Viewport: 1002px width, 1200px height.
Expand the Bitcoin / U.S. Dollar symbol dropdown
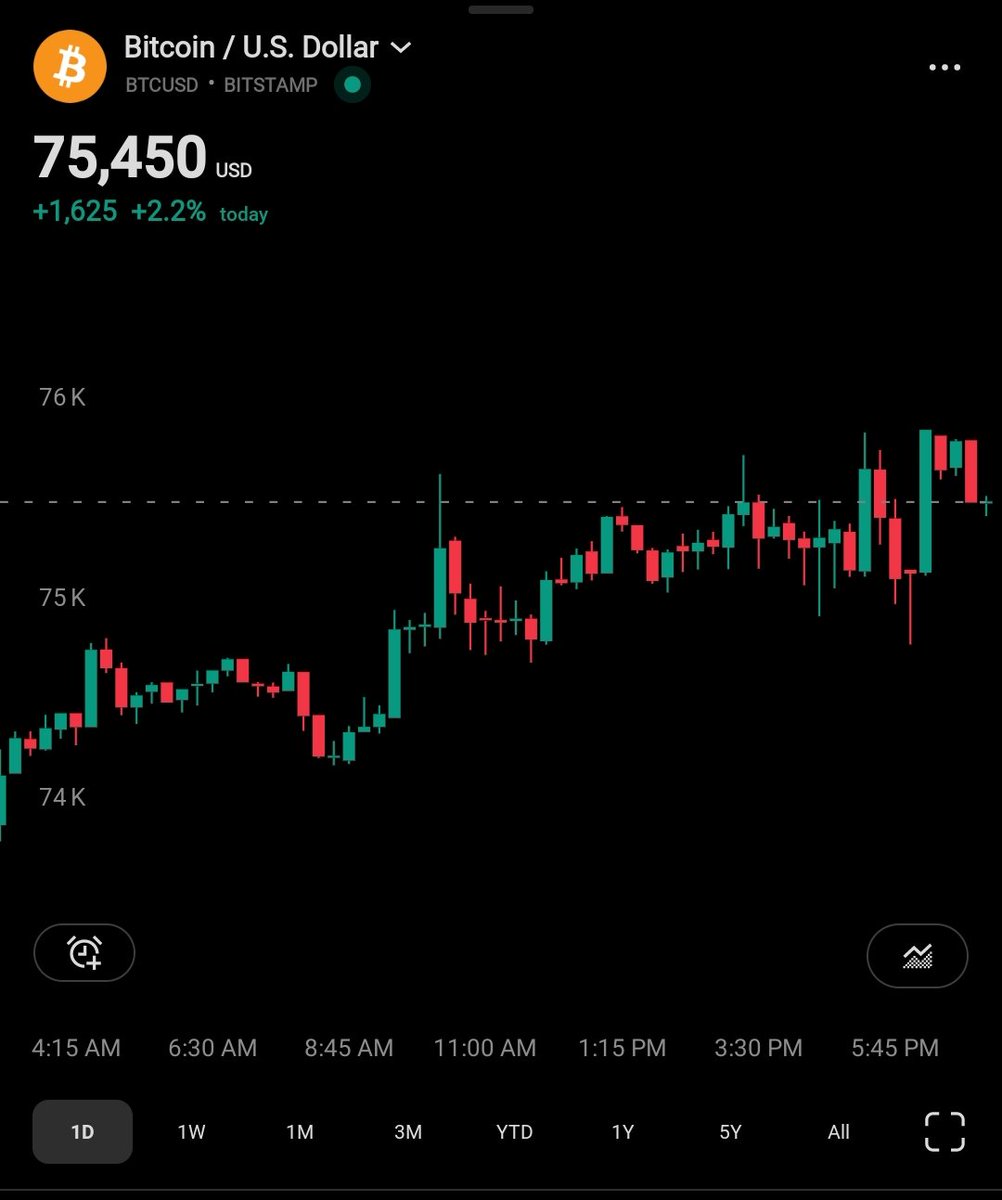coord(401,48)
